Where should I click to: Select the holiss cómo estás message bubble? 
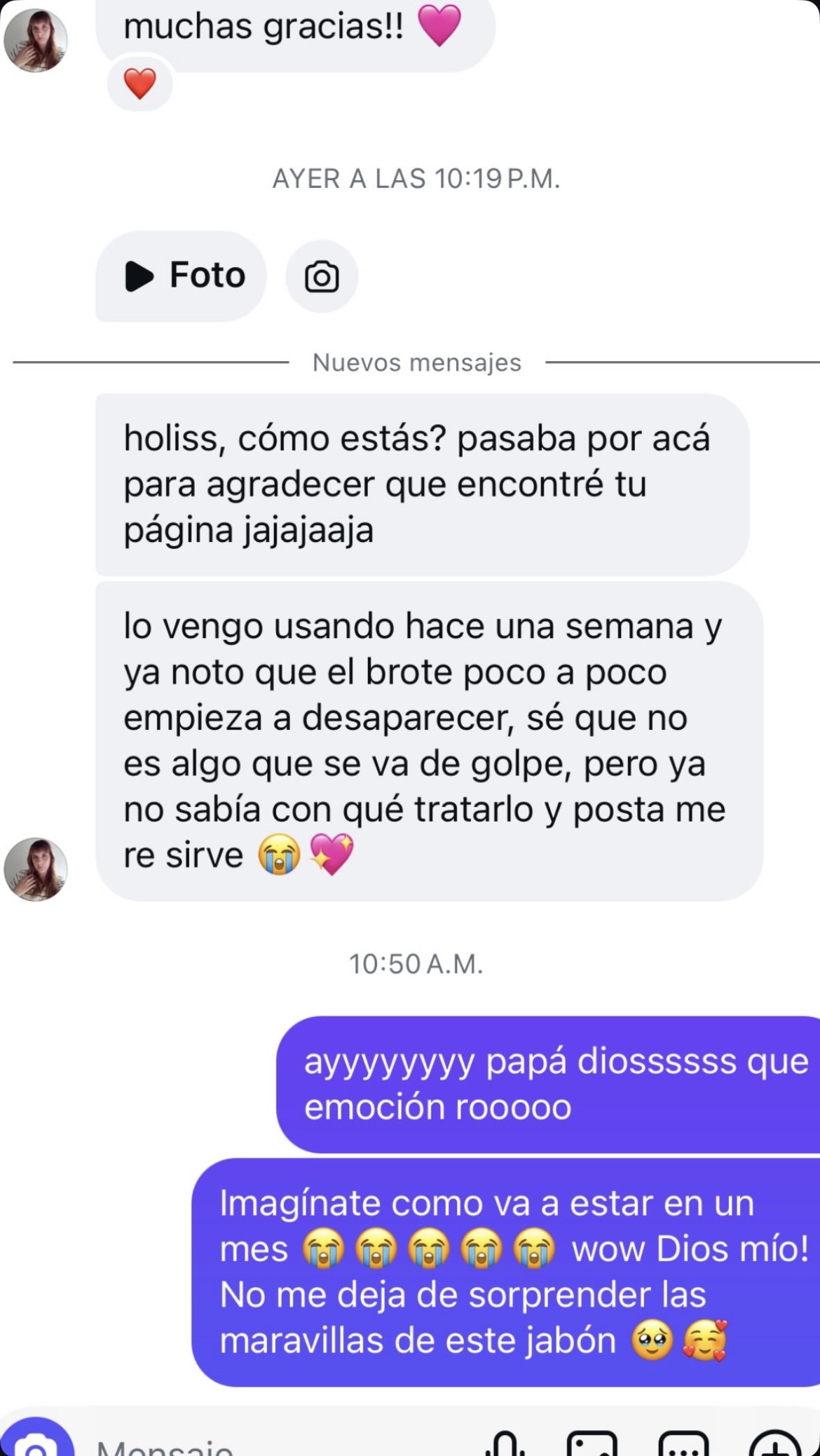click(421, 484)
